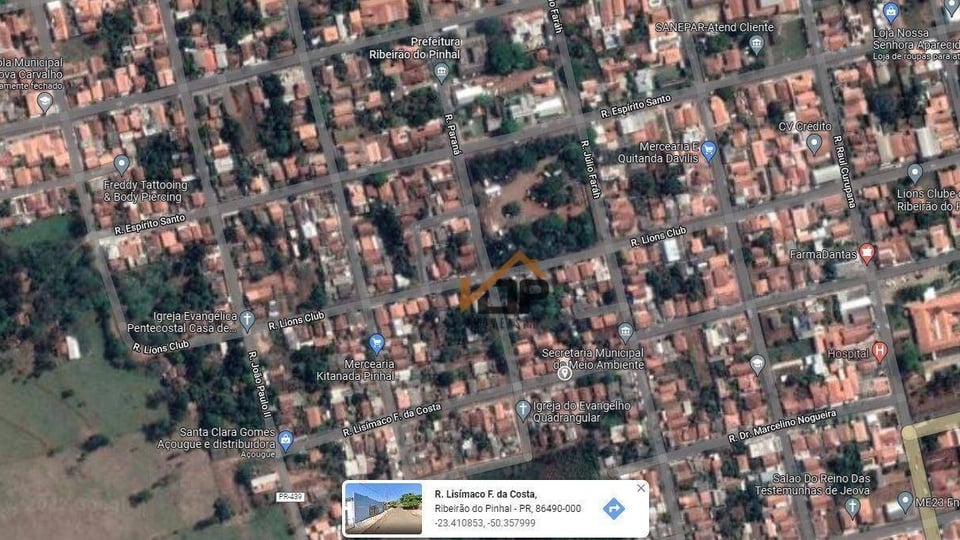Close the R. Lisímaco F. da Costa card
This screenshot has width=960, height=540.
[641, 488]
